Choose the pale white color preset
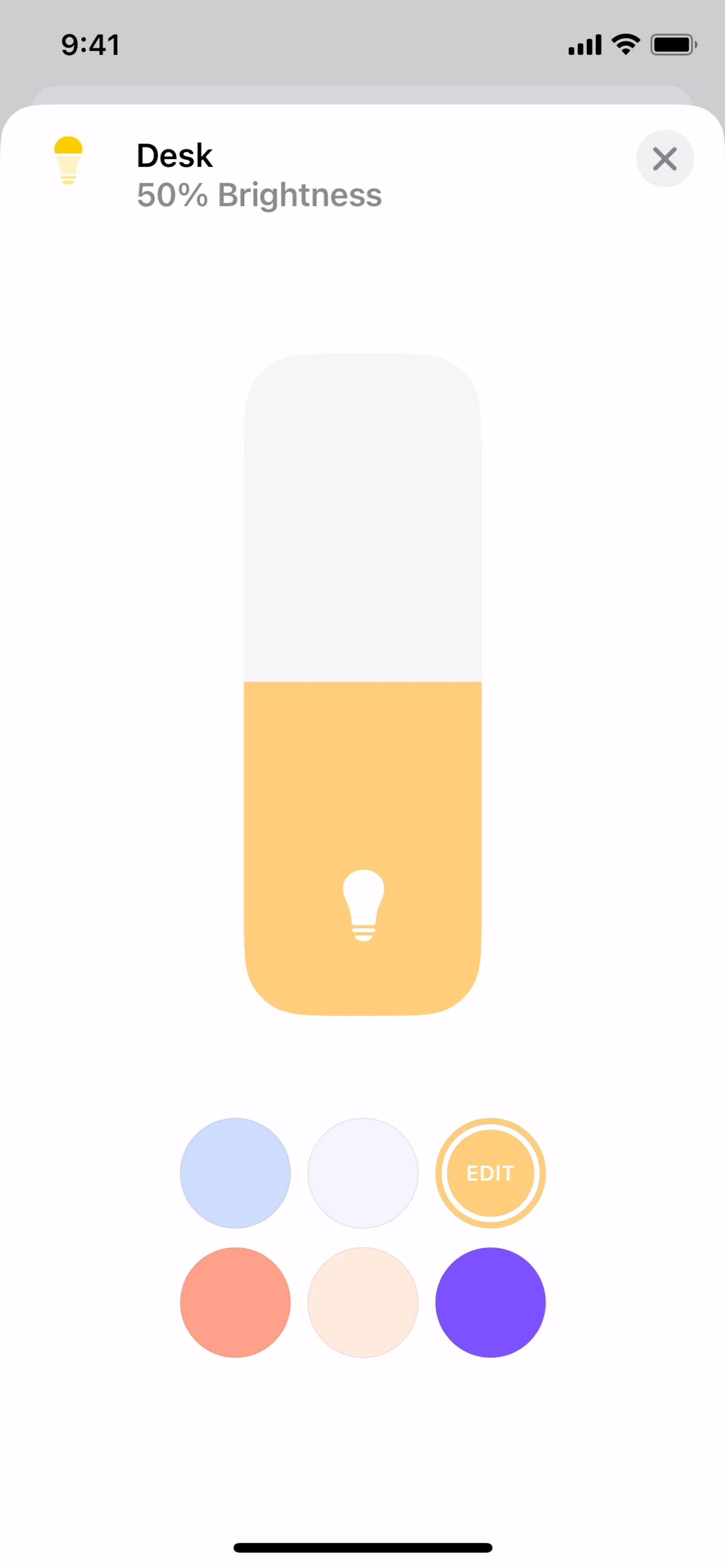The height and width of the screenshot is (1568, 725). click(x=363, y=1173)
